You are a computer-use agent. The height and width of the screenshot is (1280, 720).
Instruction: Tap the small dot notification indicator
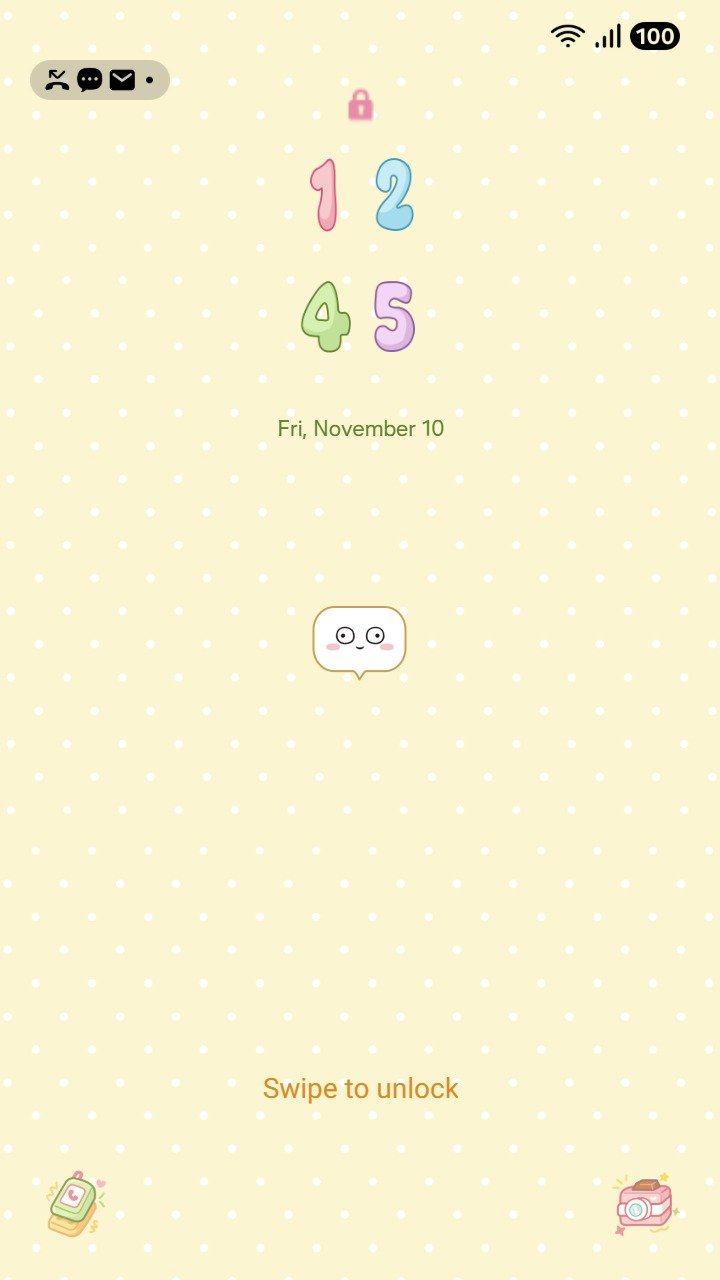point(150,80)
